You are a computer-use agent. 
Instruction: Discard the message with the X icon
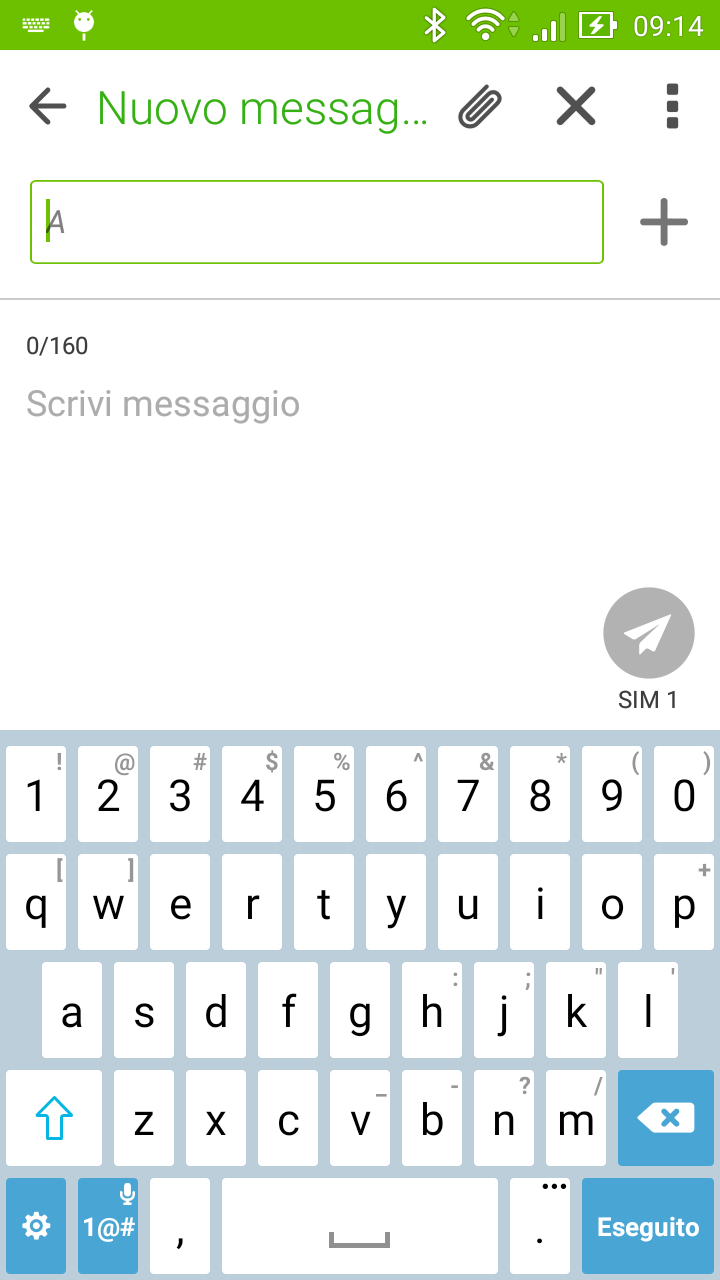tap(576, 106)
